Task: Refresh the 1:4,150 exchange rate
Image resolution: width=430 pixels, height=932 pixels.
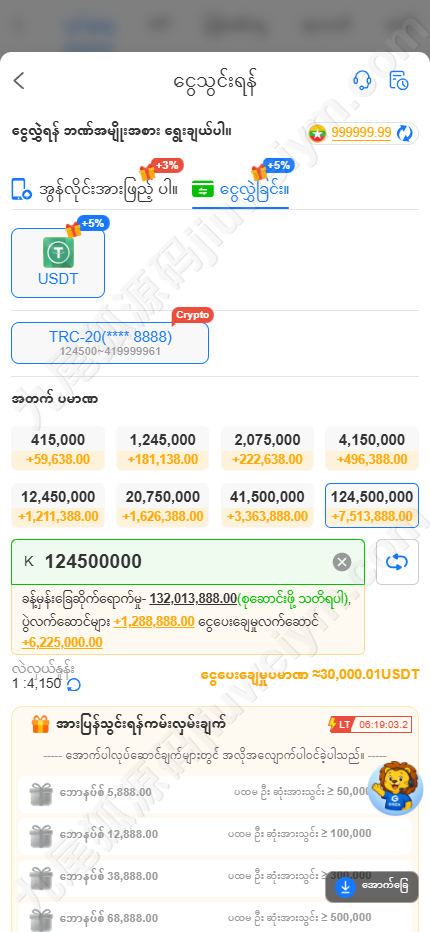Action: pyautogui.click(x=74, y=685)
